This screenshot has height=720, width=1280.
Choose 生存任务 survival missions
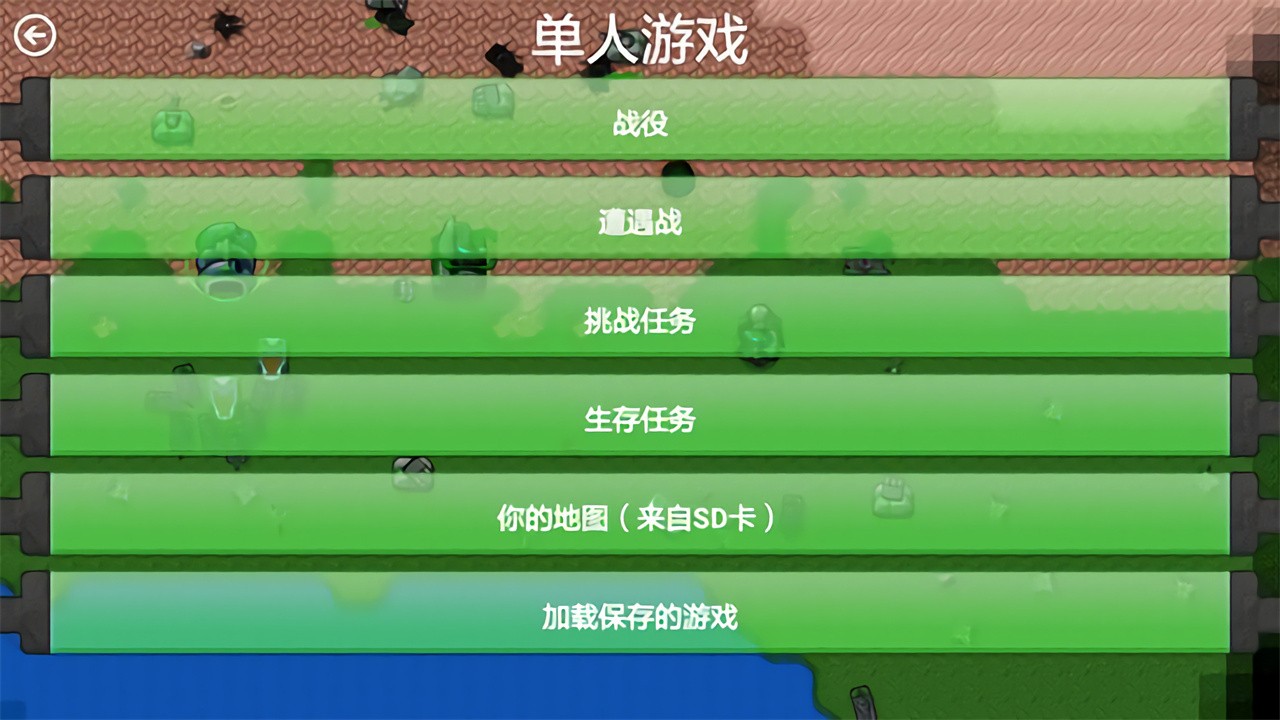pyautogui.click(x=640, y=419)
